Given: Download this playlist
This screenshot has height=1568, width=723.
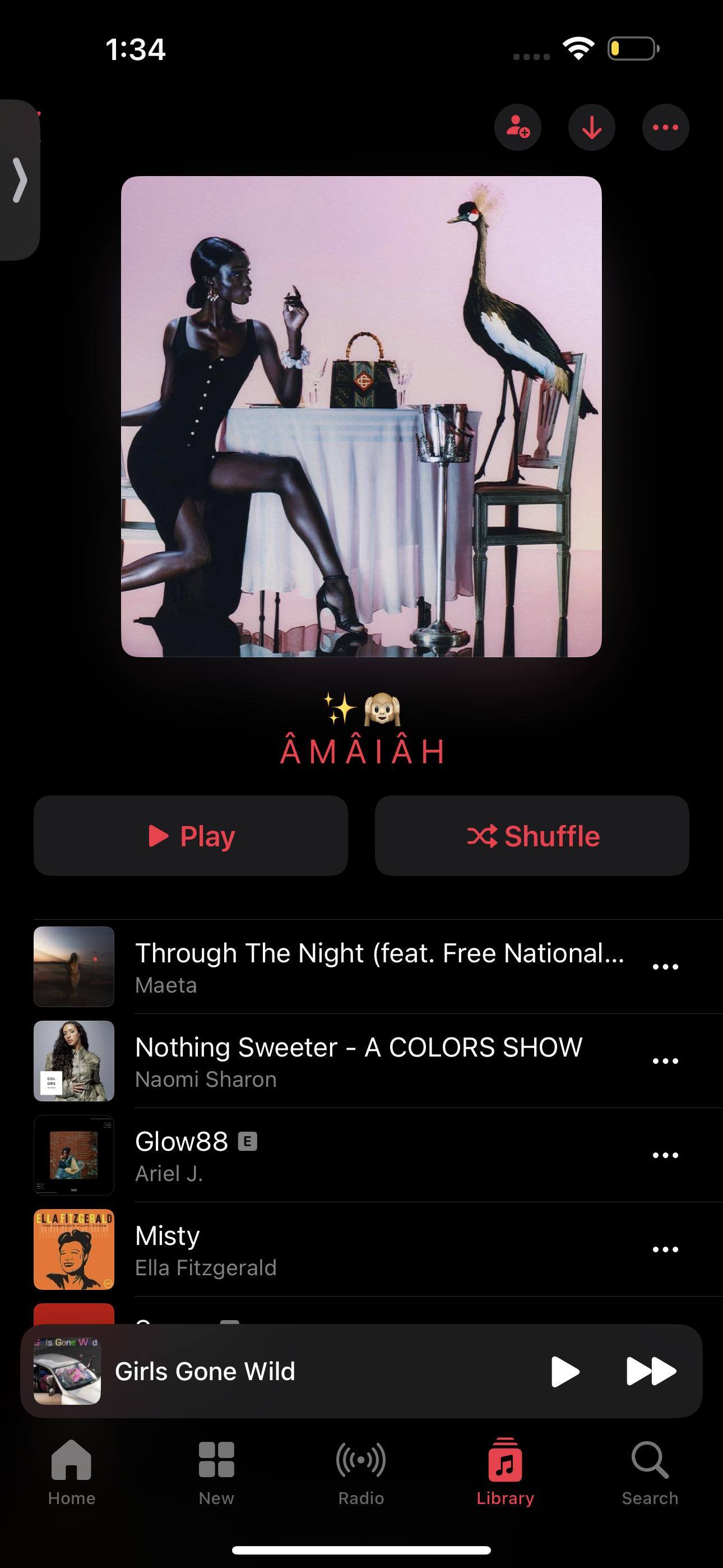Looking at the screenshot, I should 591,127.
